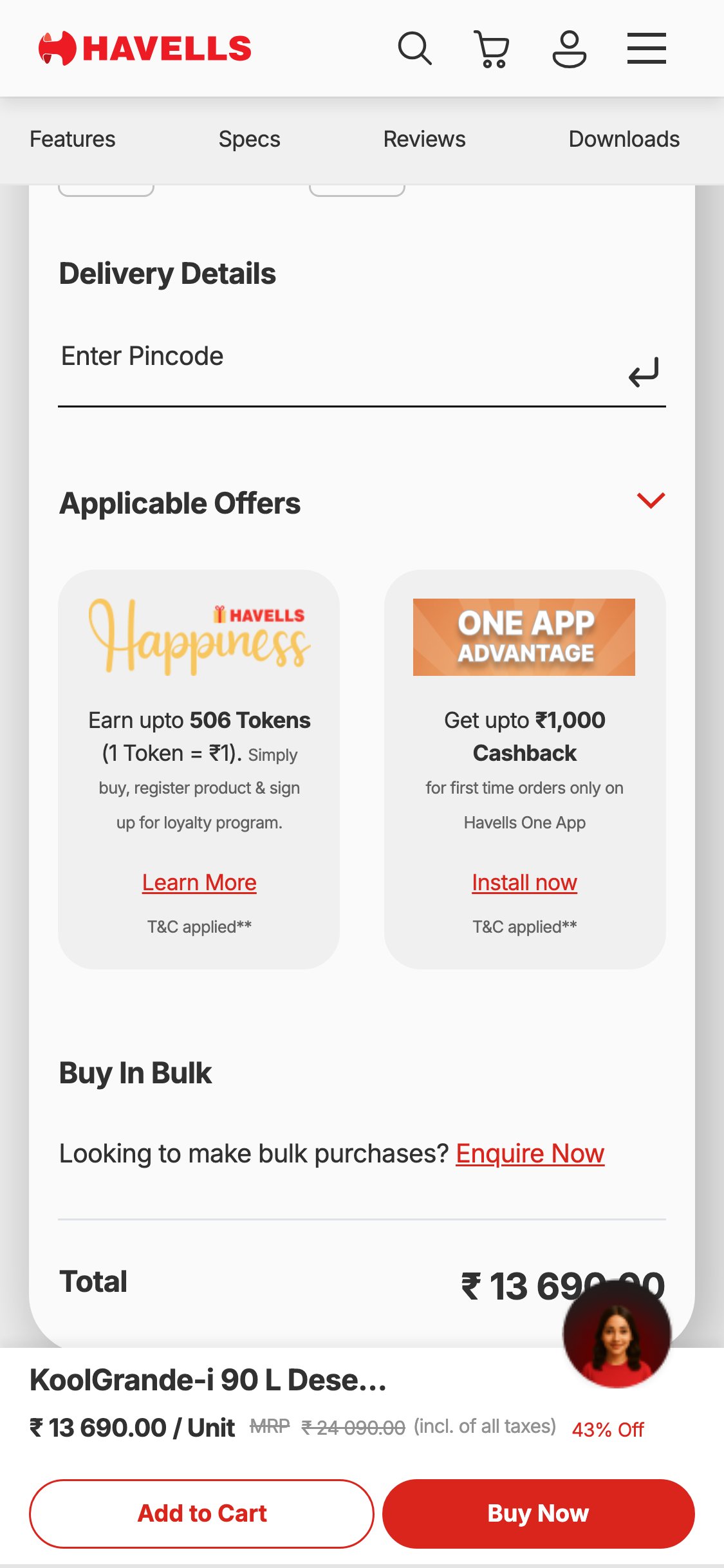The image size is (724, 1568).
Task: Click the user account icon
Action: (x=570, y=47)
